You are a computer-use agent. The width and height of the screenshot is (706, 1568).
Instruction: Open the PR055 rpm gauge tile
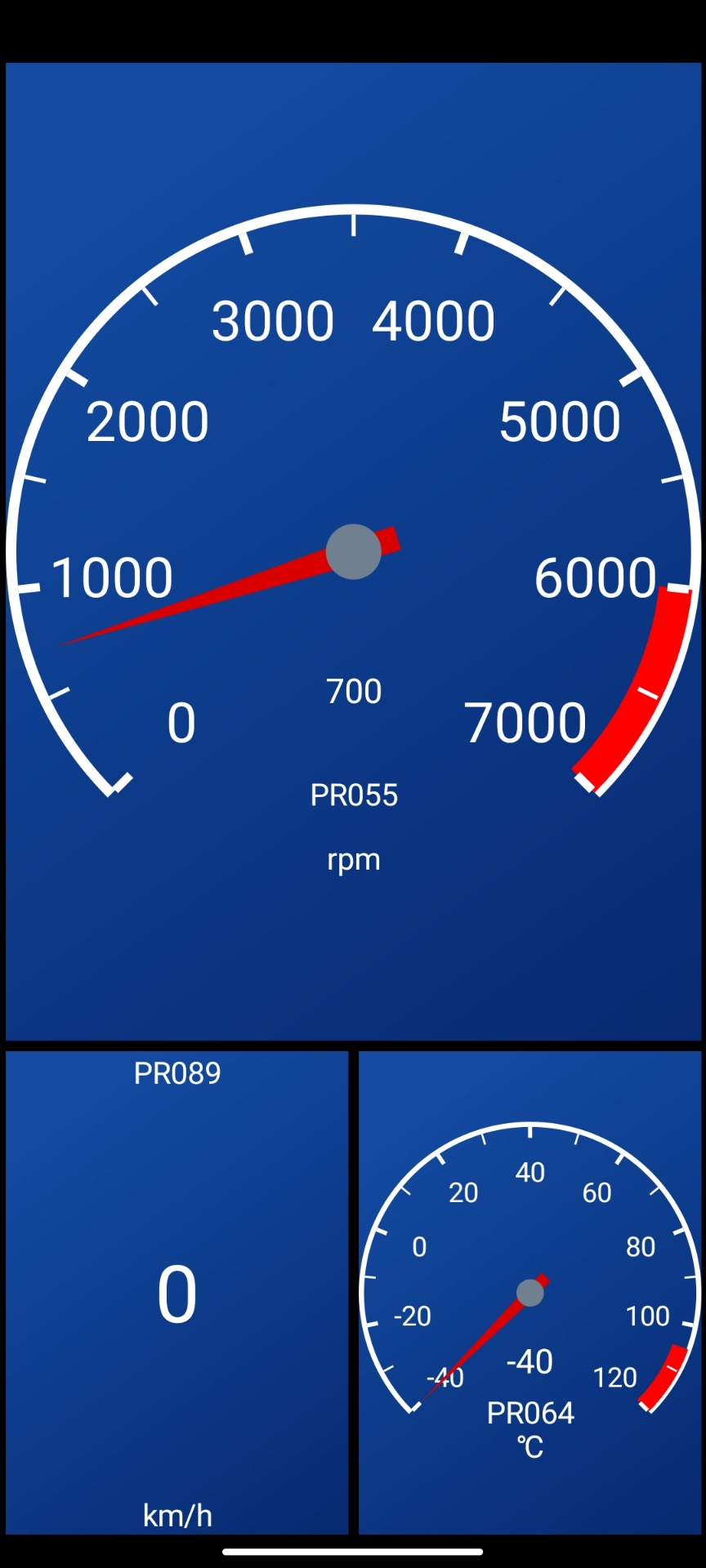point(353,551)
